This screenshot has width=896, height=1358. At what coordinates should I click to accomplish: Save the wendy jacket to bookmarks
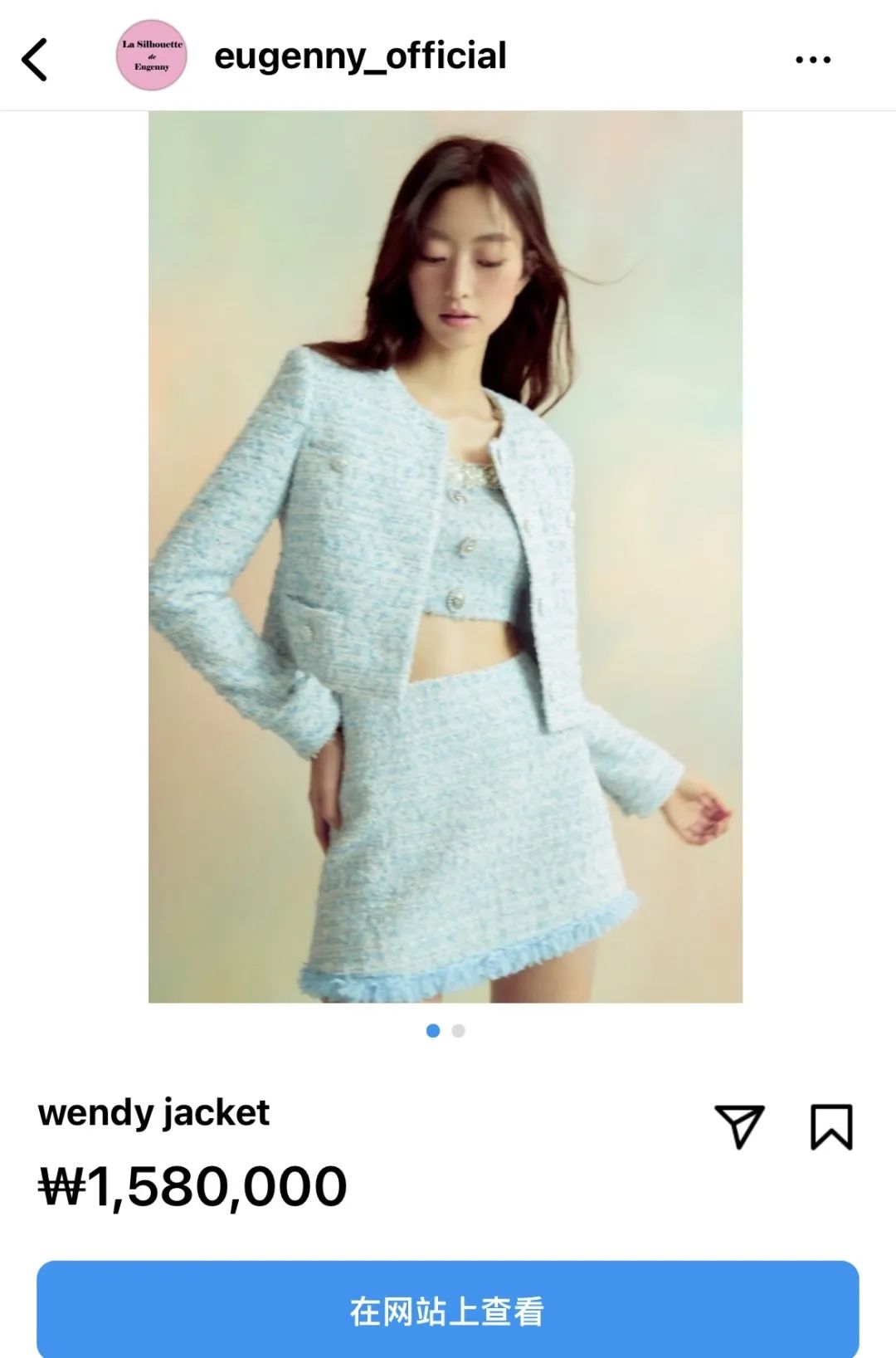coord(831,1126)
